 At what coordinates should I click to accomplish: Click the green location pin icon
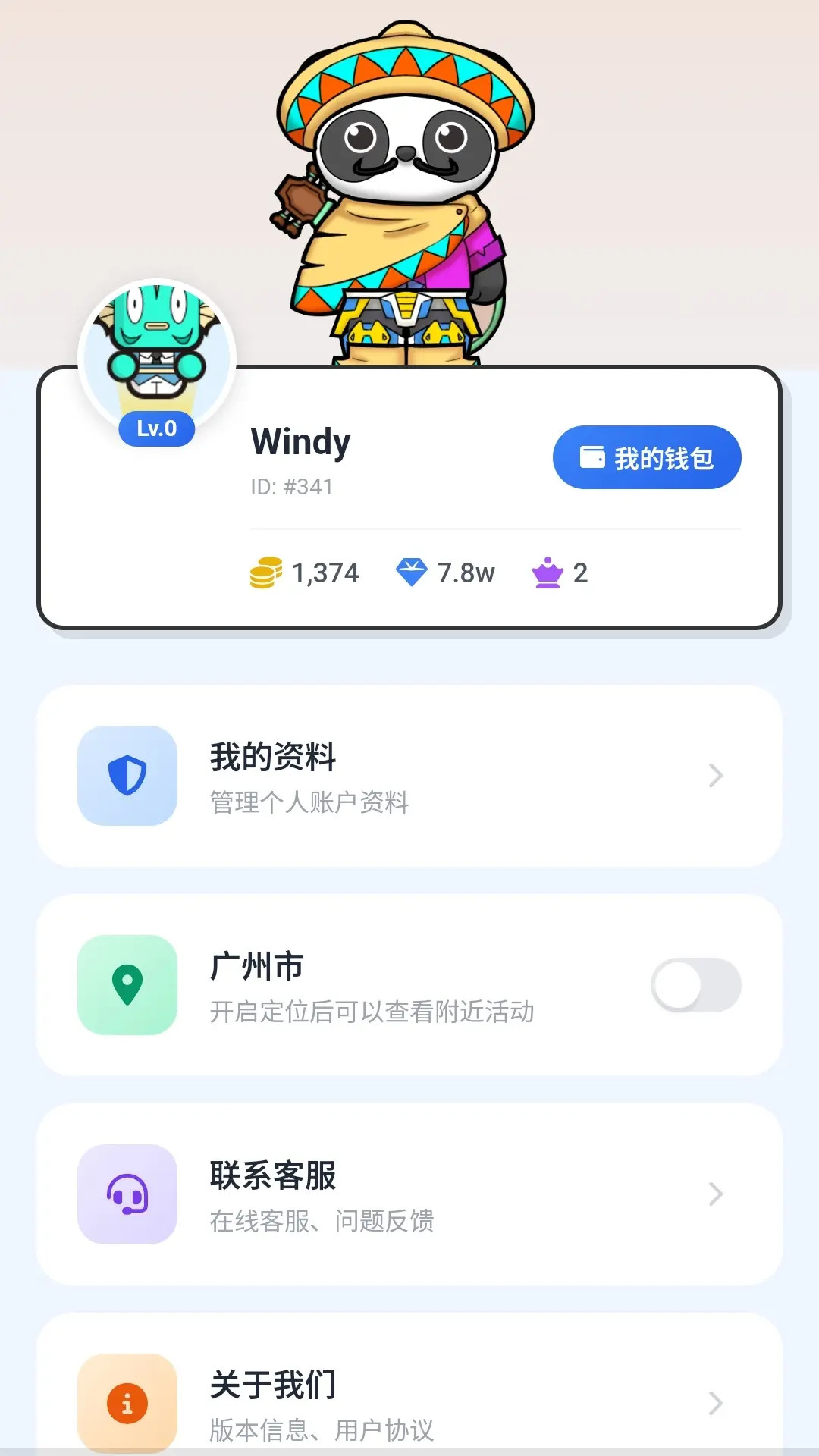click(127, 985)
